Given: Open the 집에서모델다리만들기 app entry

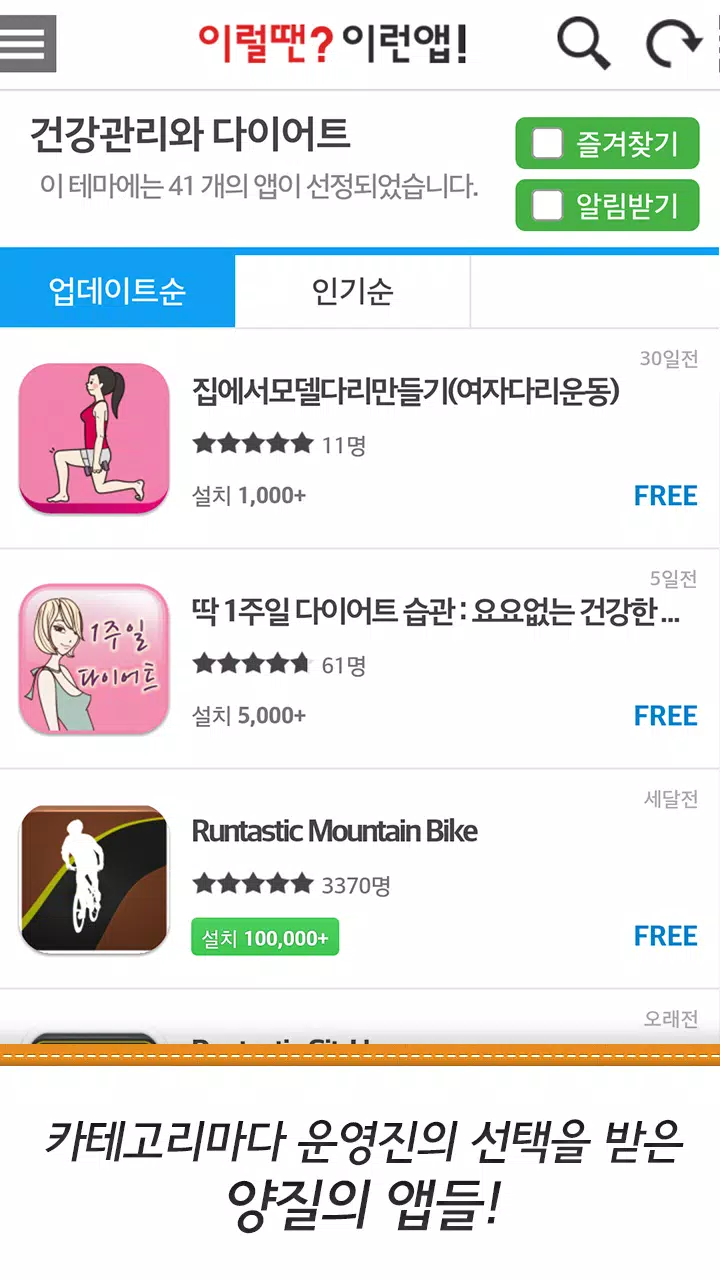Looking at the screenshot, I should pyautogui.click(x=405, y=391).
